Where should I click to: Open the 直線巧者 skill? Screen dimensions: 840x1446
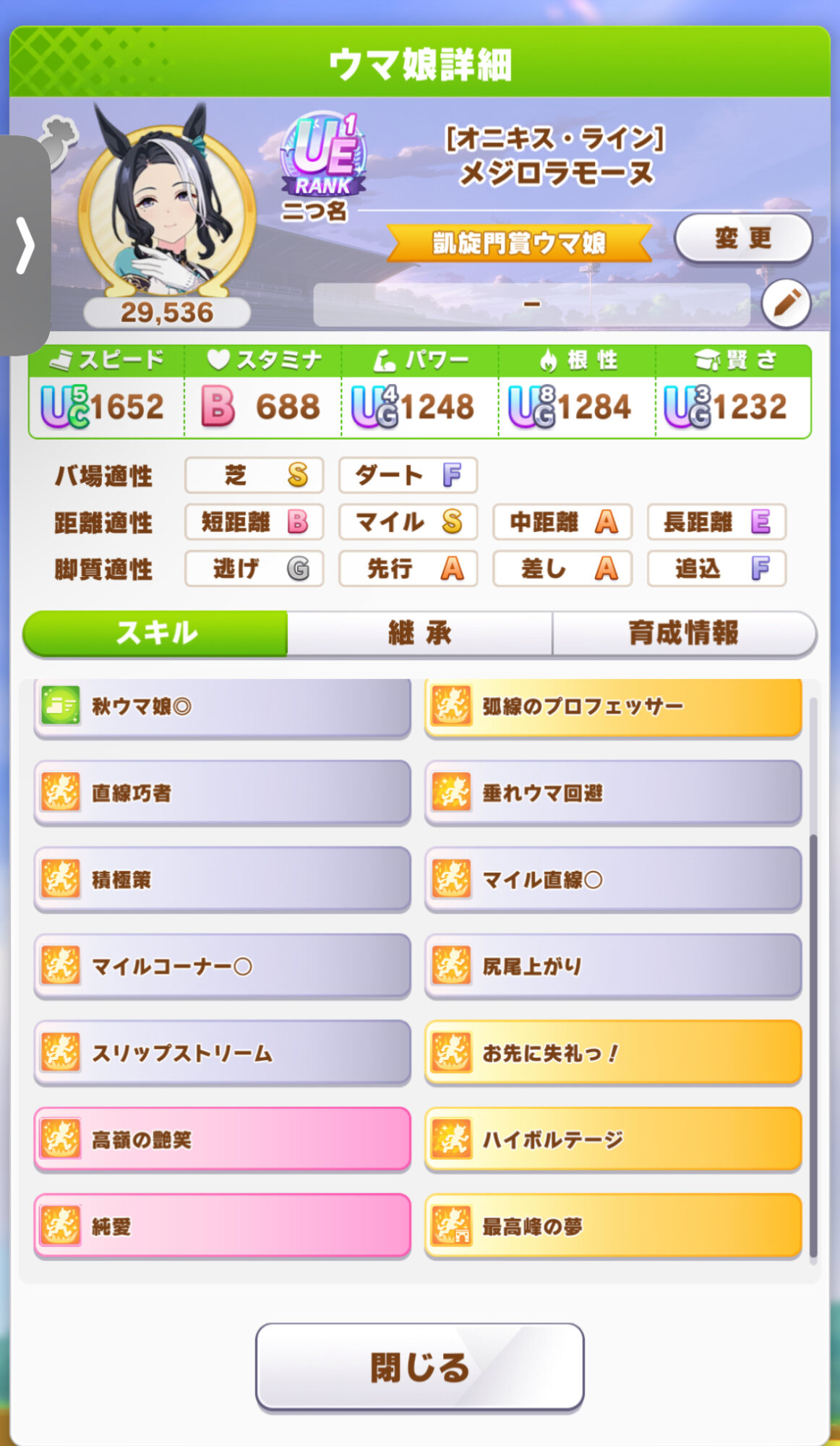[222, 793]
